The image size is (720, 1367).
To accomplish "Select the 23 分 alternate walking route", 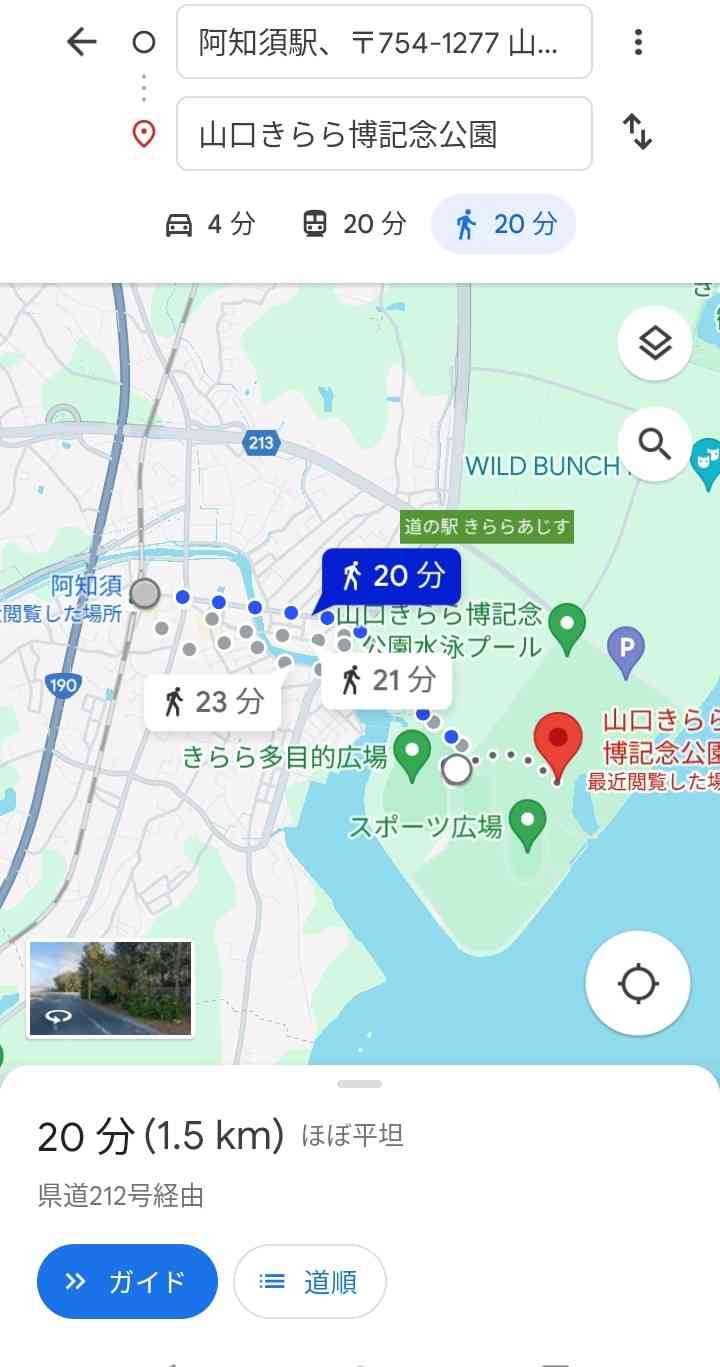I will pos(213,701).
